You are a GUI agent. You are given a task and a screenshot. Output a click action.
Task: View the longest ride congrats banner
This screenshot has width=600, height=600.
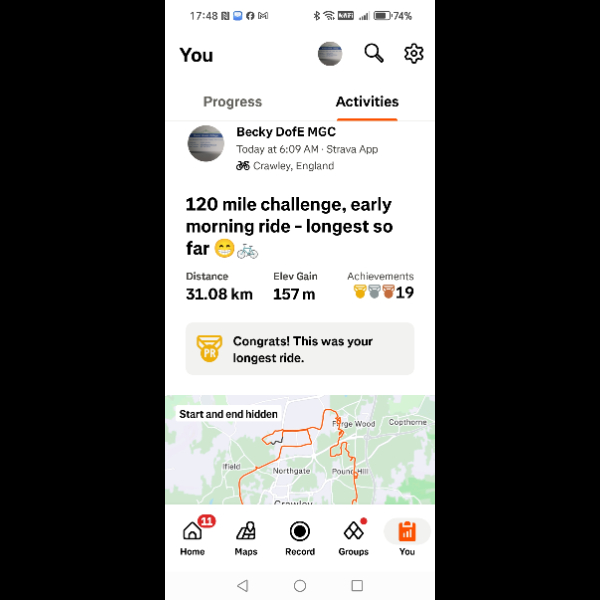300,349
